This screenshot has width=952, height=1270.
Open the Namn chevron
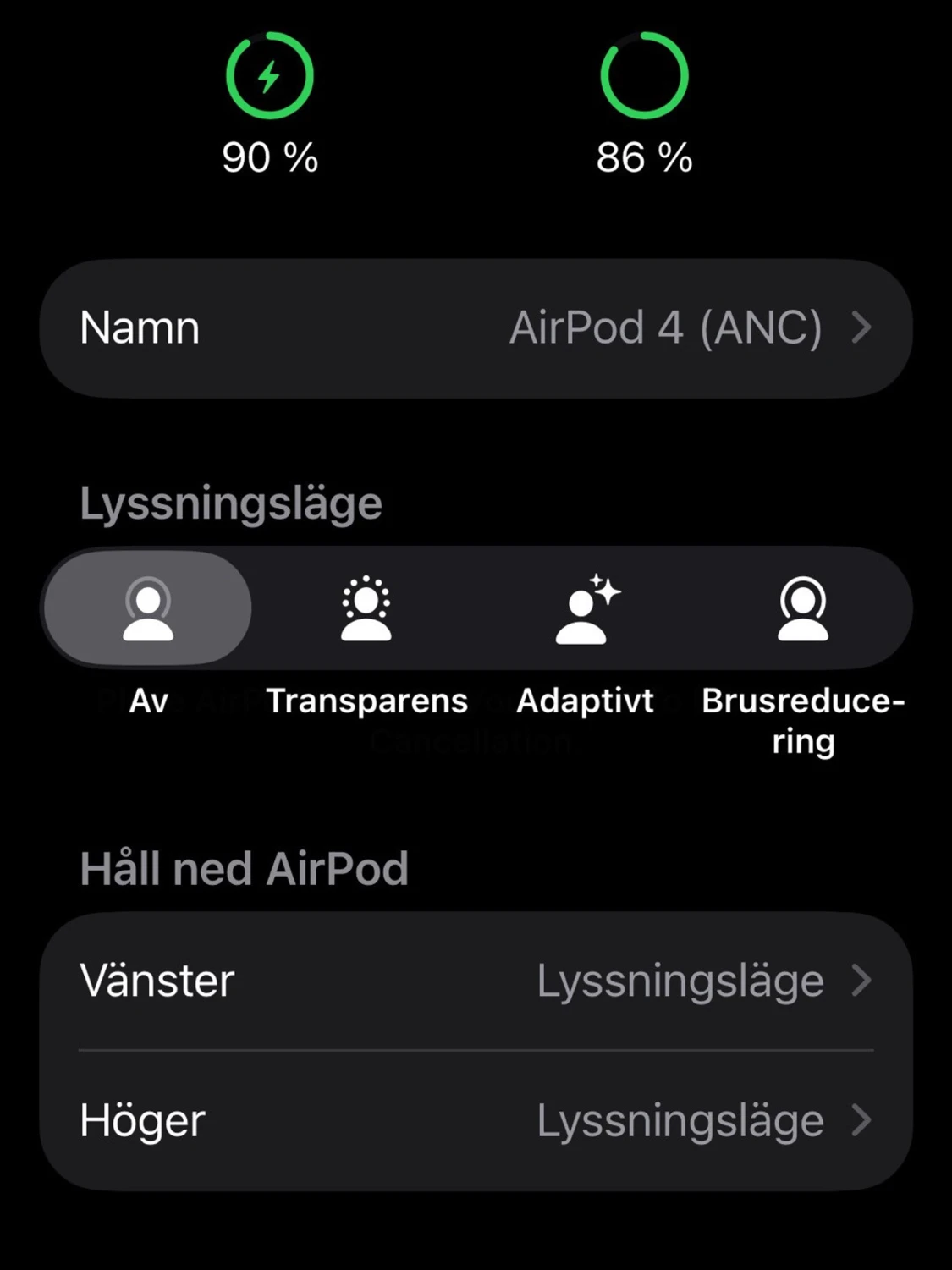tap(861, 327)
